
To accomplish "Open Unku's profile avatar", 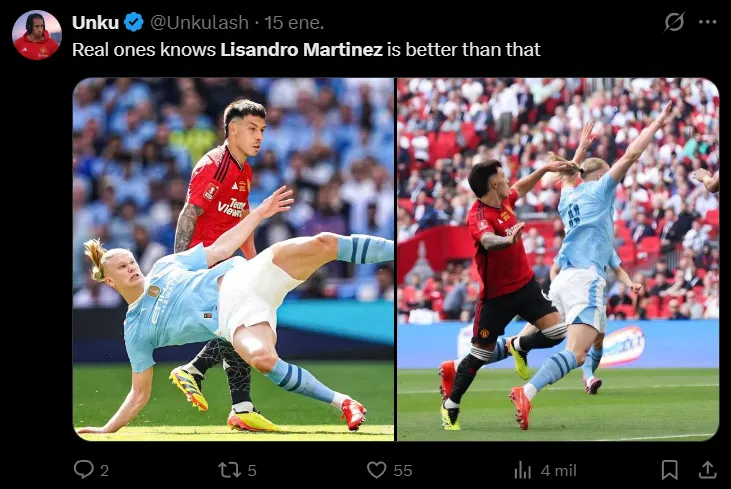I will (37, 36).
